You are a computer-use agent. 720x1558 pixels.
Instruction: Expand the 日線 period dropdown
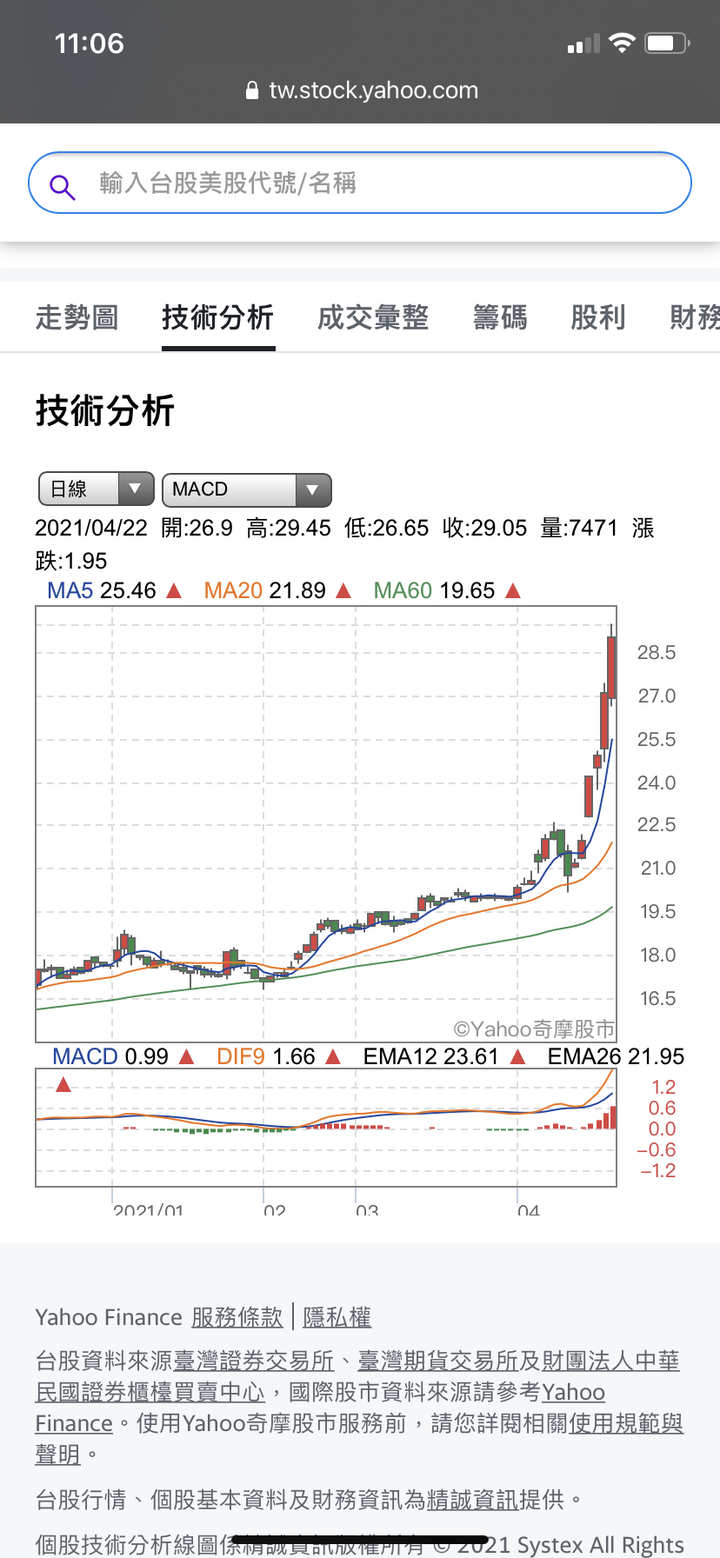click(x=96, y=489)
